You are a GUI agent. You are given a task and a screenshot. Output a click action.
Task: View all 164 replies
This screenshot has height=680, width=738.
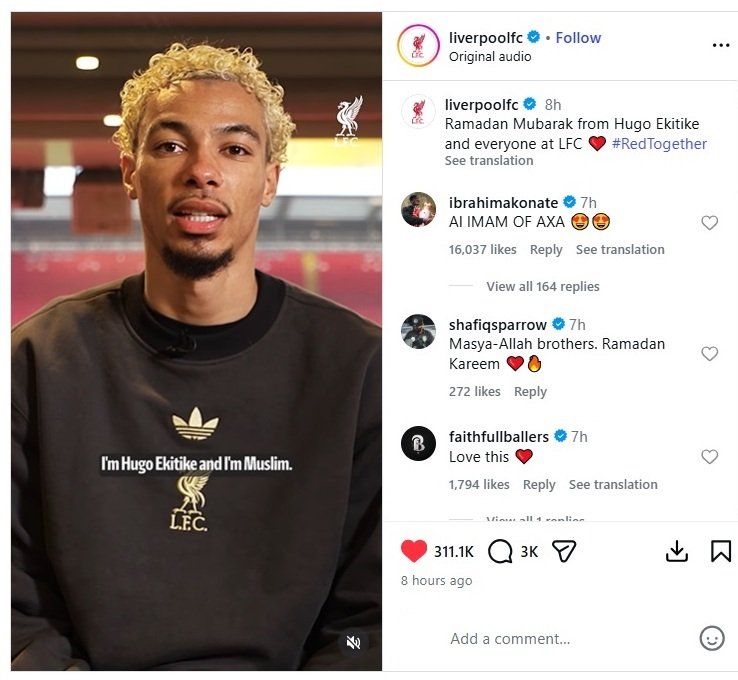coord(542,286)
